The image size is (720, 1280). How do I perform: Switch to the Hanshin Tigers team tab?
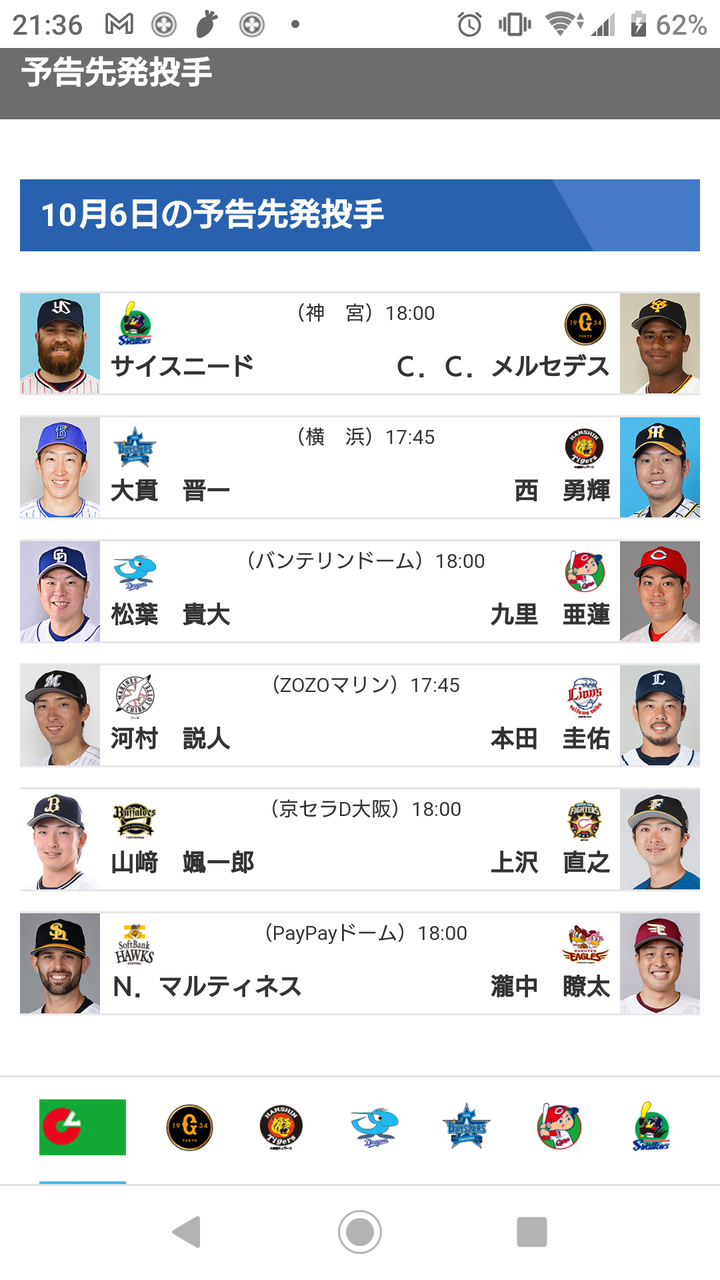(x=281, y=1127)
